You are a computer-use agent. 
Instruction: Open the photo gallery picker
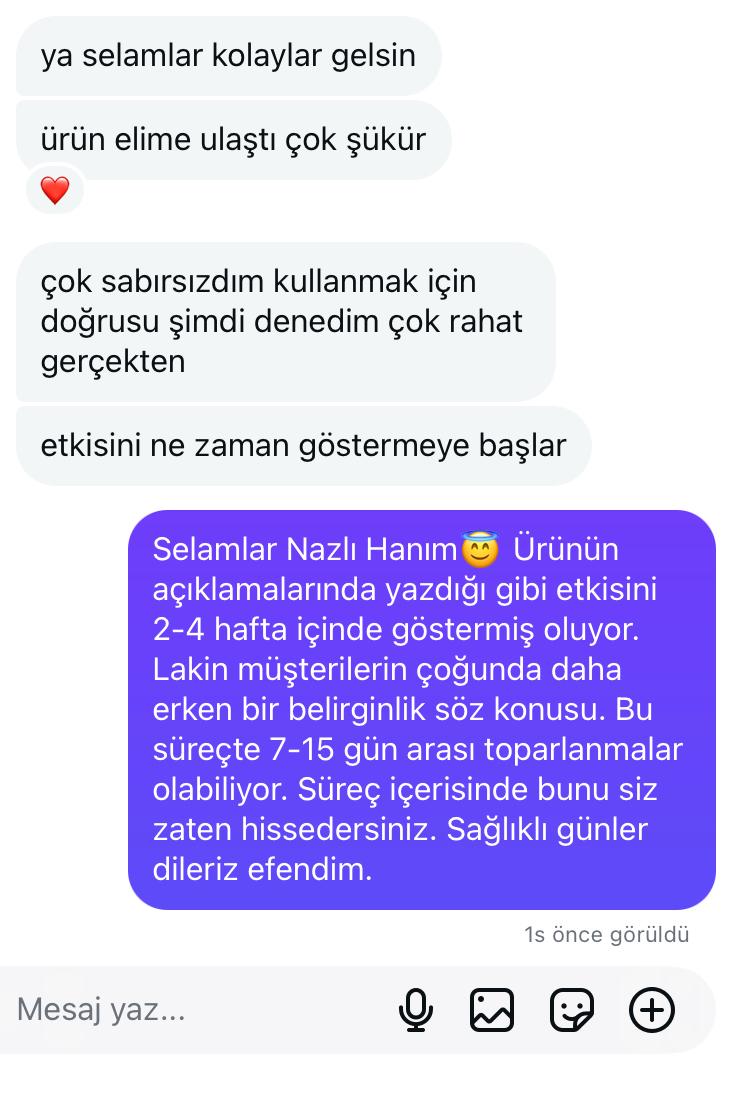pos(492,1010)
